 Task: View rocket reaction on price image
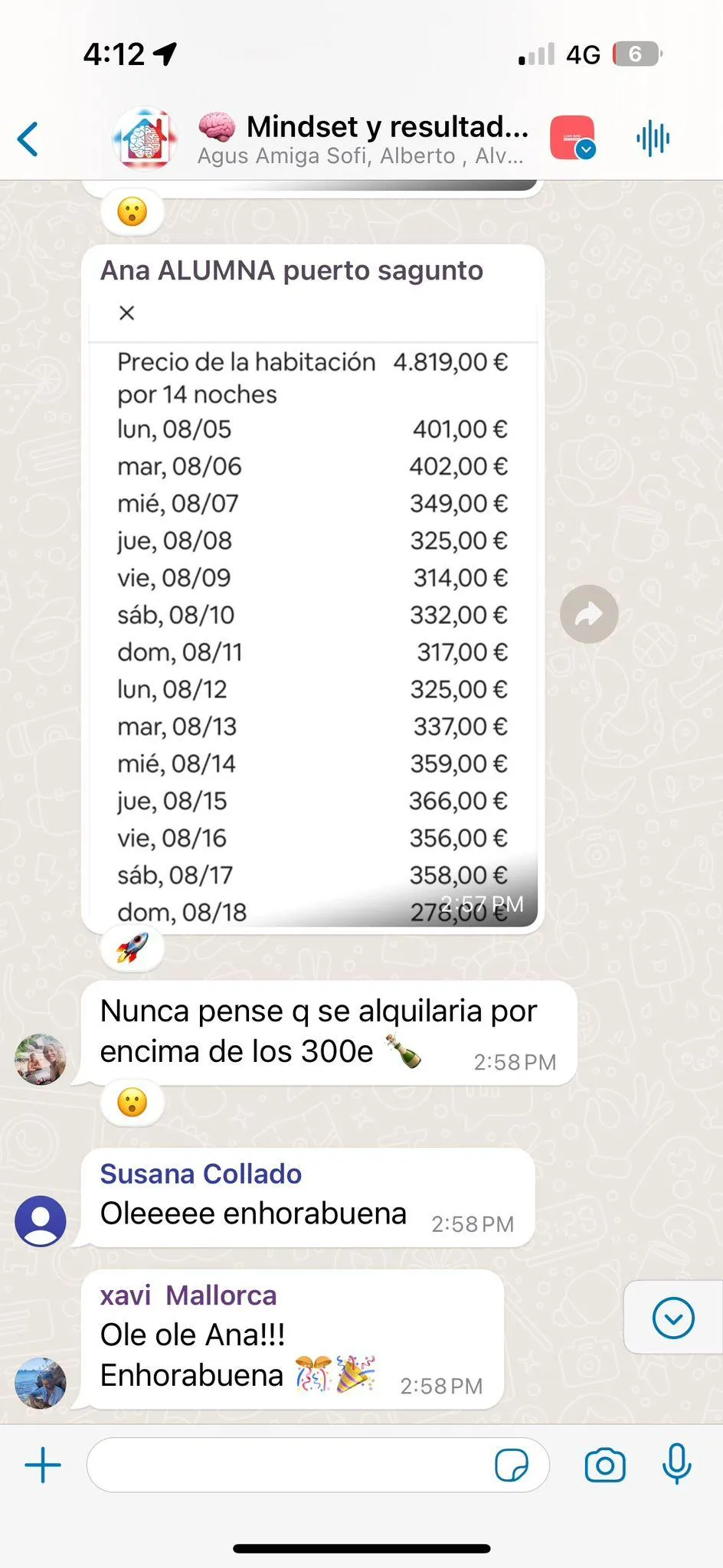tap(132, 948)
